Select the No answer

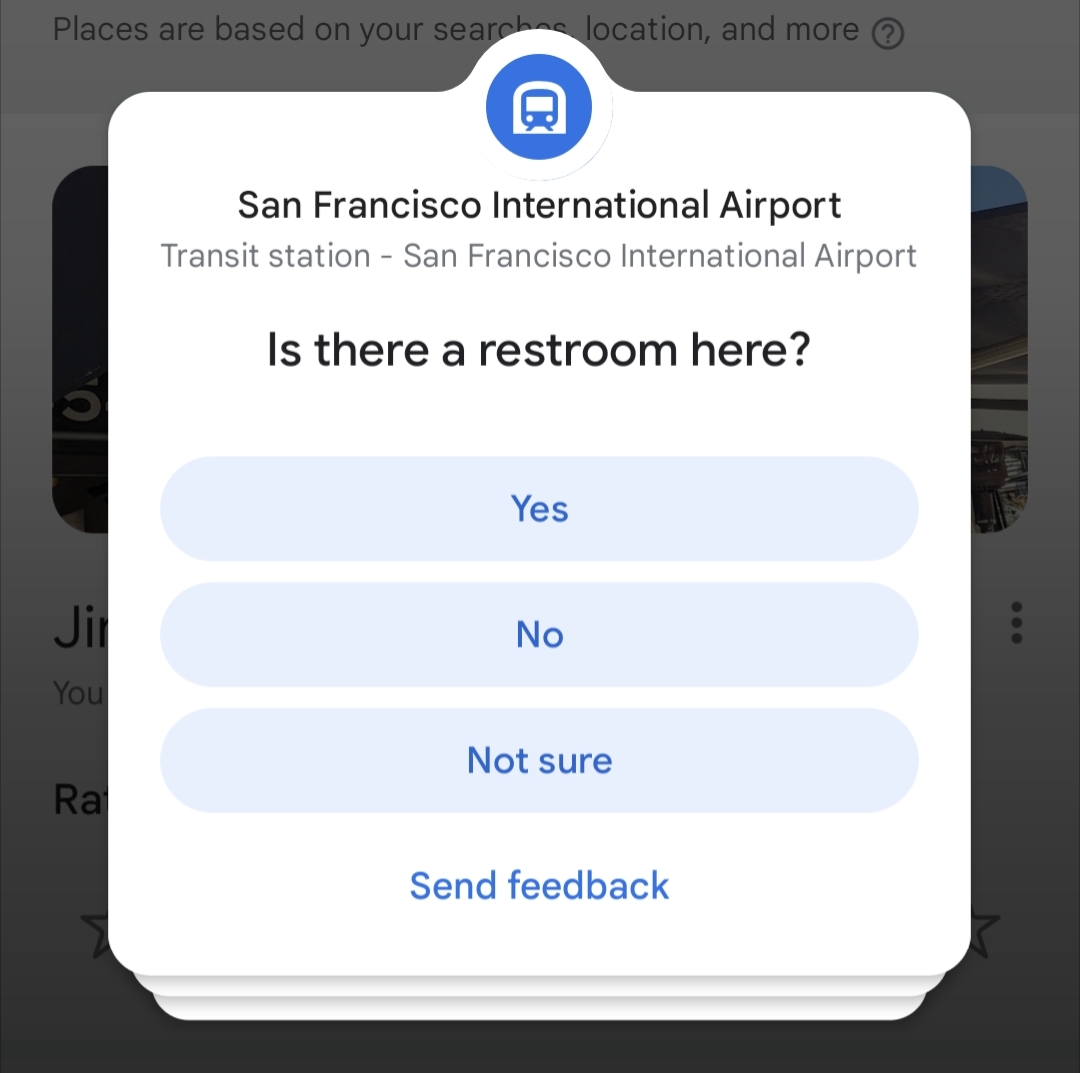(539, 635)
